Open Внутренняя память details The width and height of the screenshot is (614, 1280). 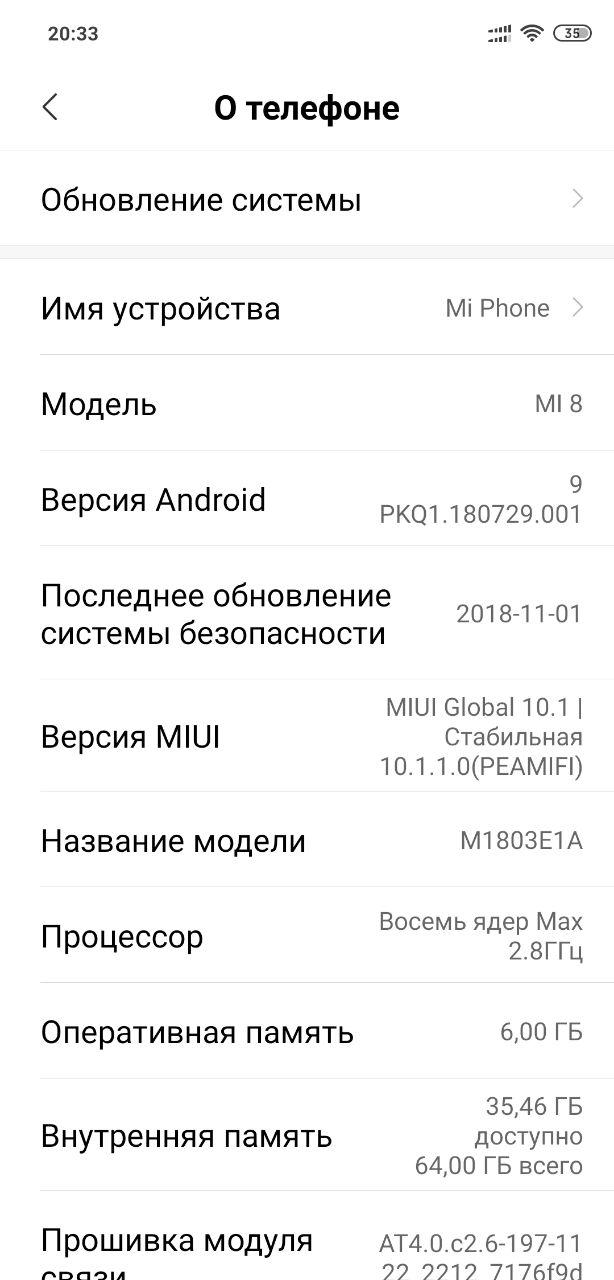coord(307,1136)
